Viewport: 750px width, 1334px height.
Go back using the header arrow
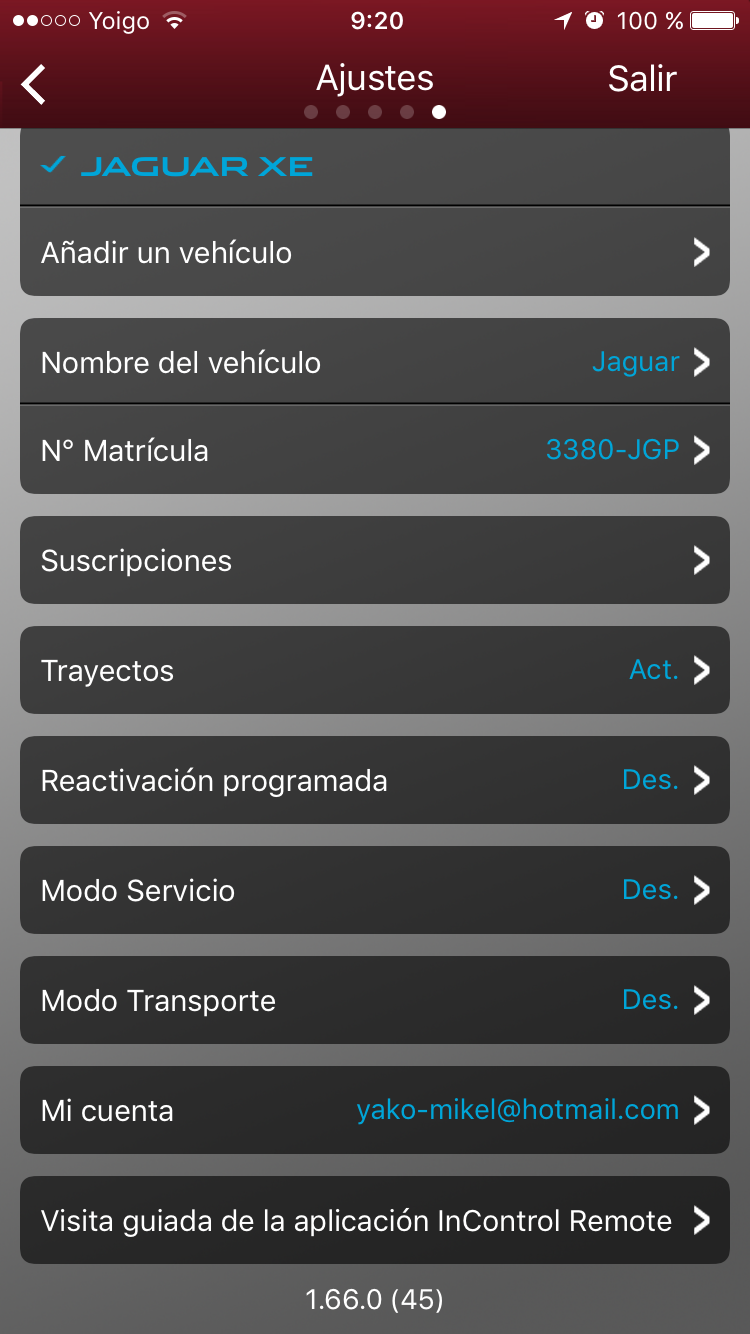(35, 84)
